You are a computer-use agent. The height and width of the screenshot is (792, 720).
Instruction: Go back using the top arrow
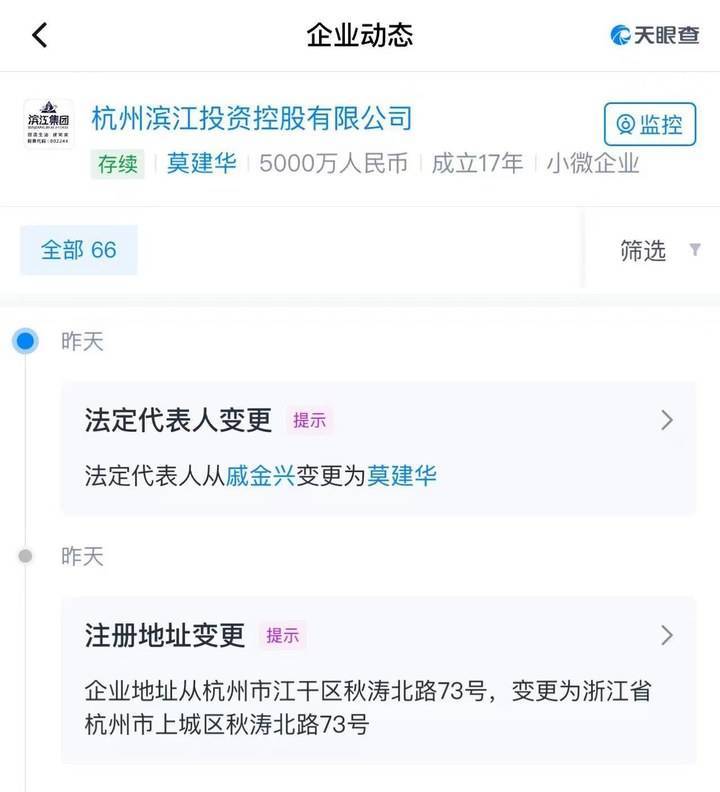coord(40,36)
